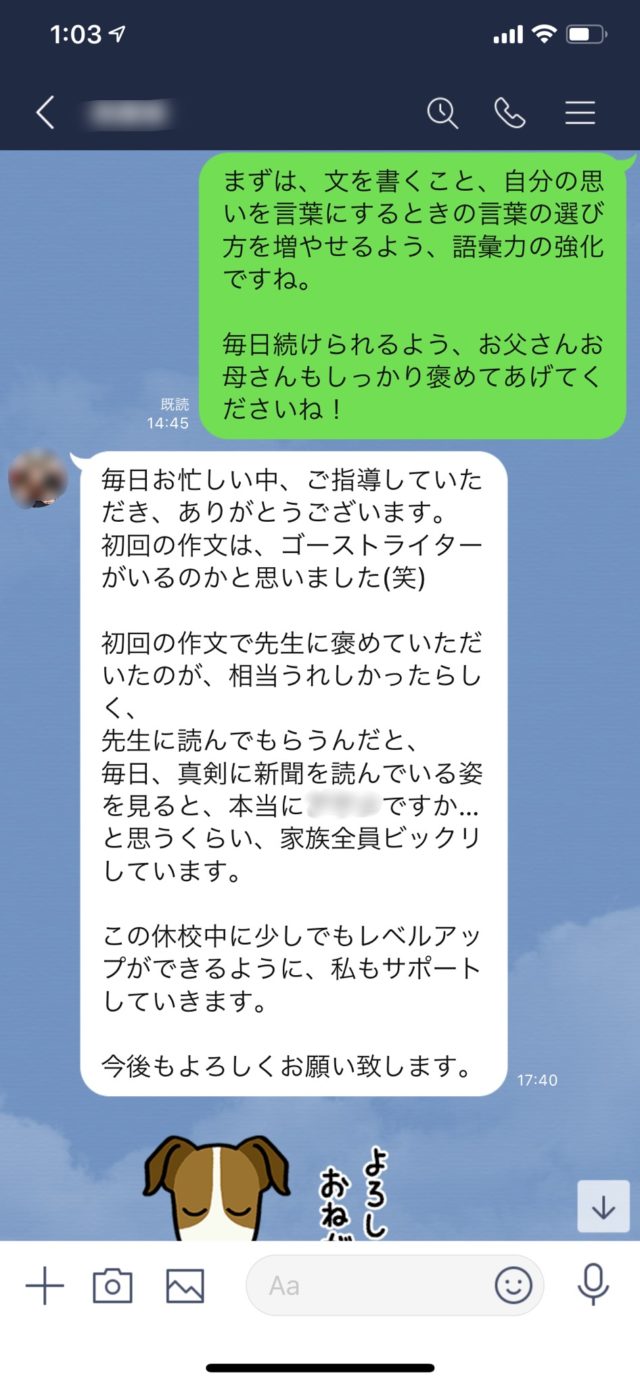
Task: Tap the Aa message field
Action: click(370, 1285)
